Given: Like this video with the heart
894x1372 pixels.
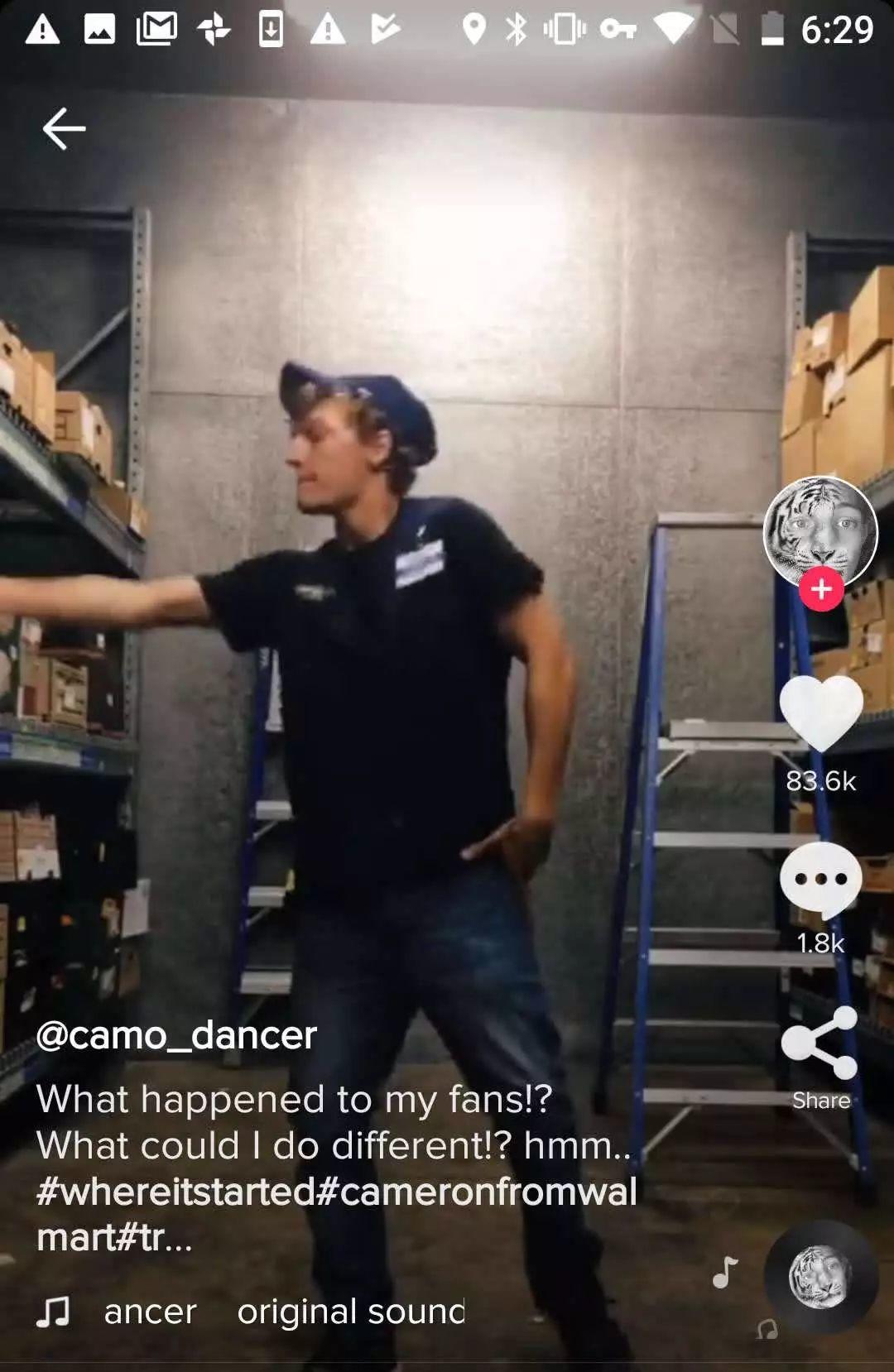Looking at the screenshot, I should [820, 712].
